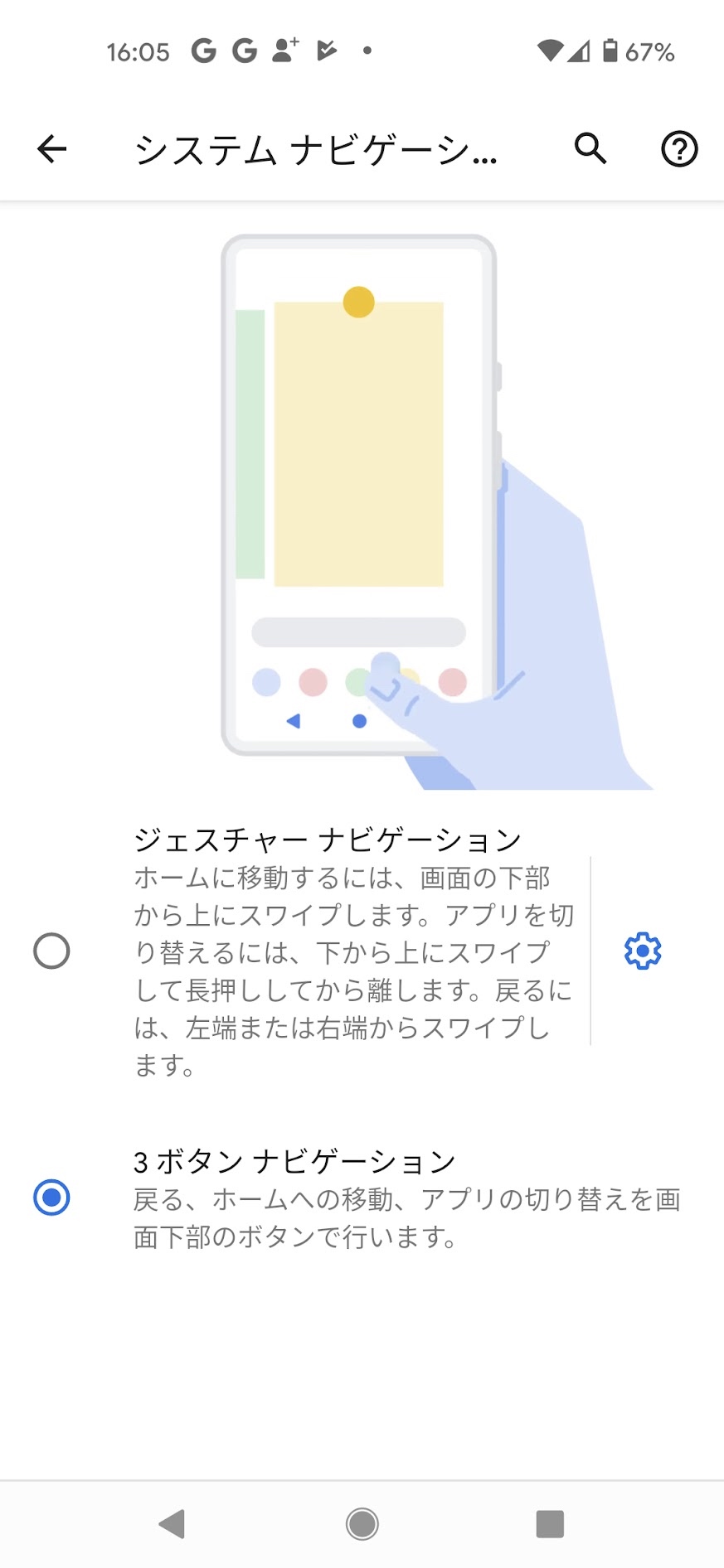
Task: Open gesture navigation gear settings
Action: 643,951
